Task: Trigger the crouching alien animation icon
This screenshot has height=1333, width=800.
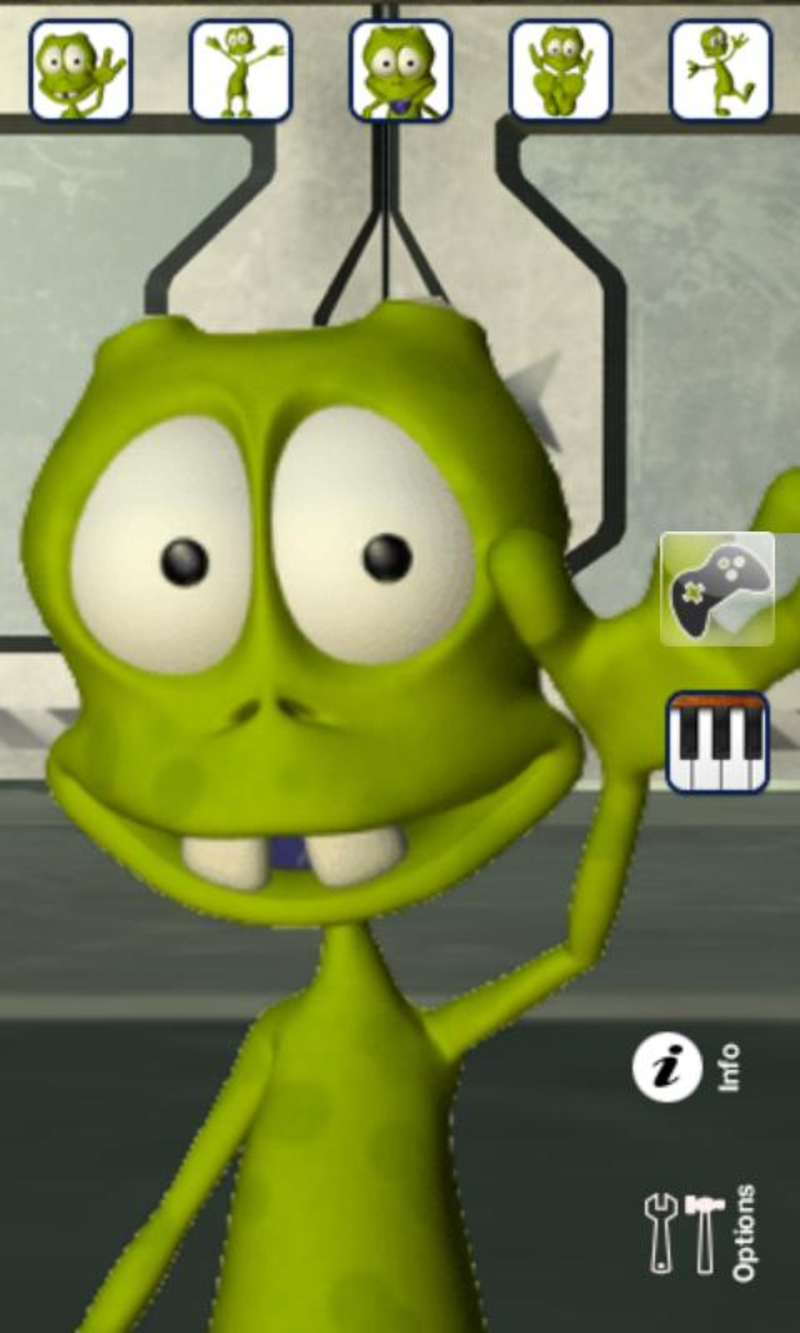Action: click(x=561, y=70)
